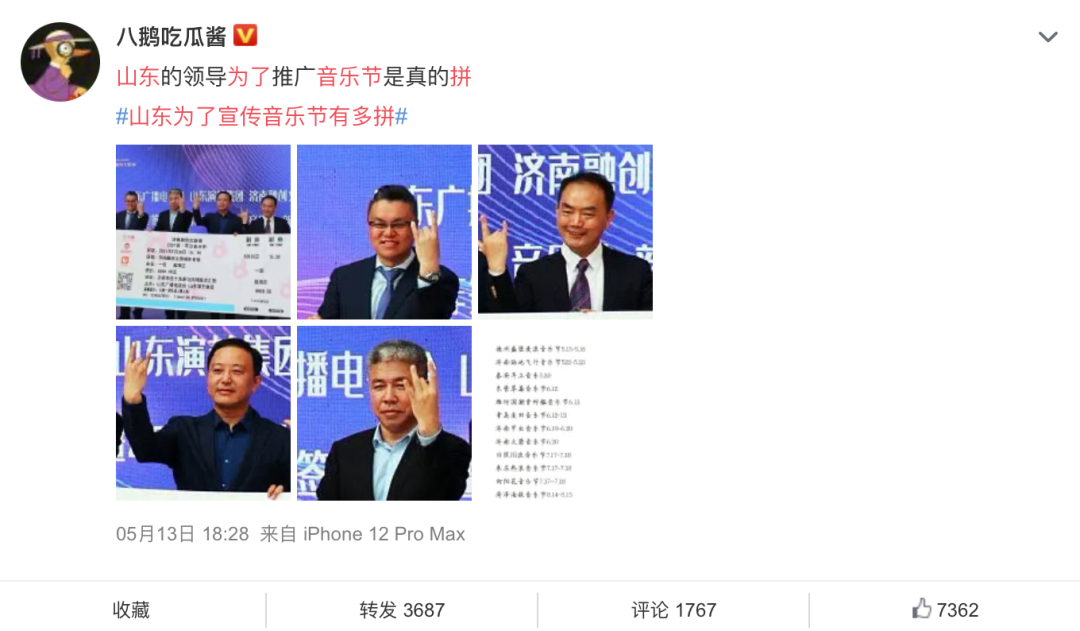Screen dimensions: 1080x631
Task: Open 八鹅吃瓜酱's profile avatar
Action: point(60,62)
